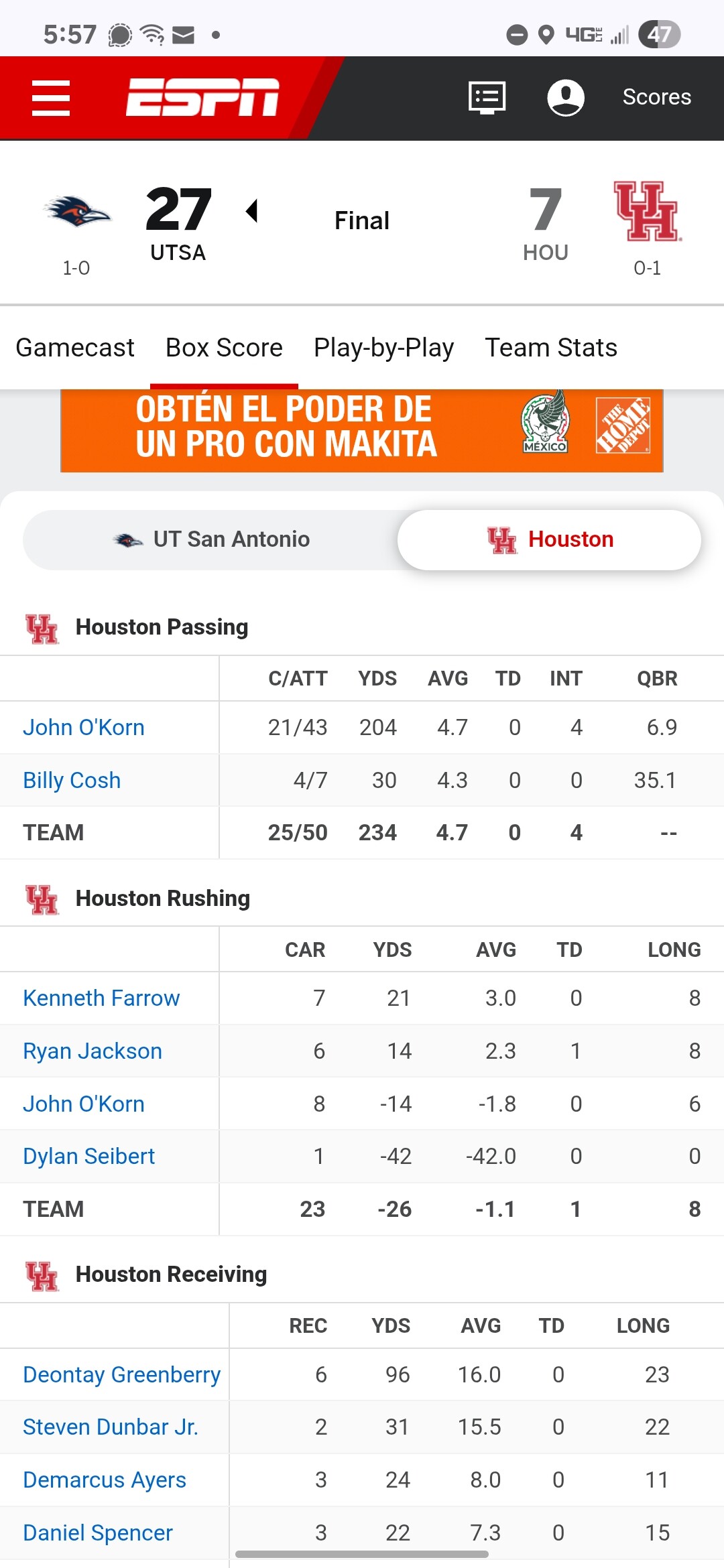Open Scores
The width and height of the screenshot is (724, 1568).
656,97
